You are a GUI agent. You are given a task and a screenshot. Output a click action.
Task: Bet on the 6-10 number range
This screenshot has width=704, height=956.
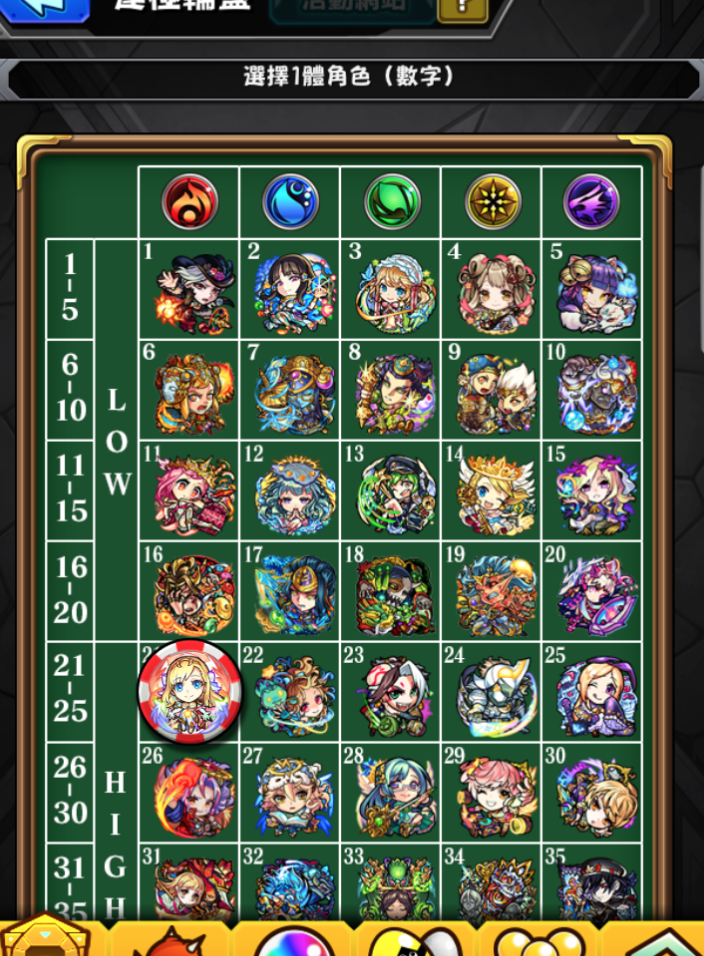[70, 390]
